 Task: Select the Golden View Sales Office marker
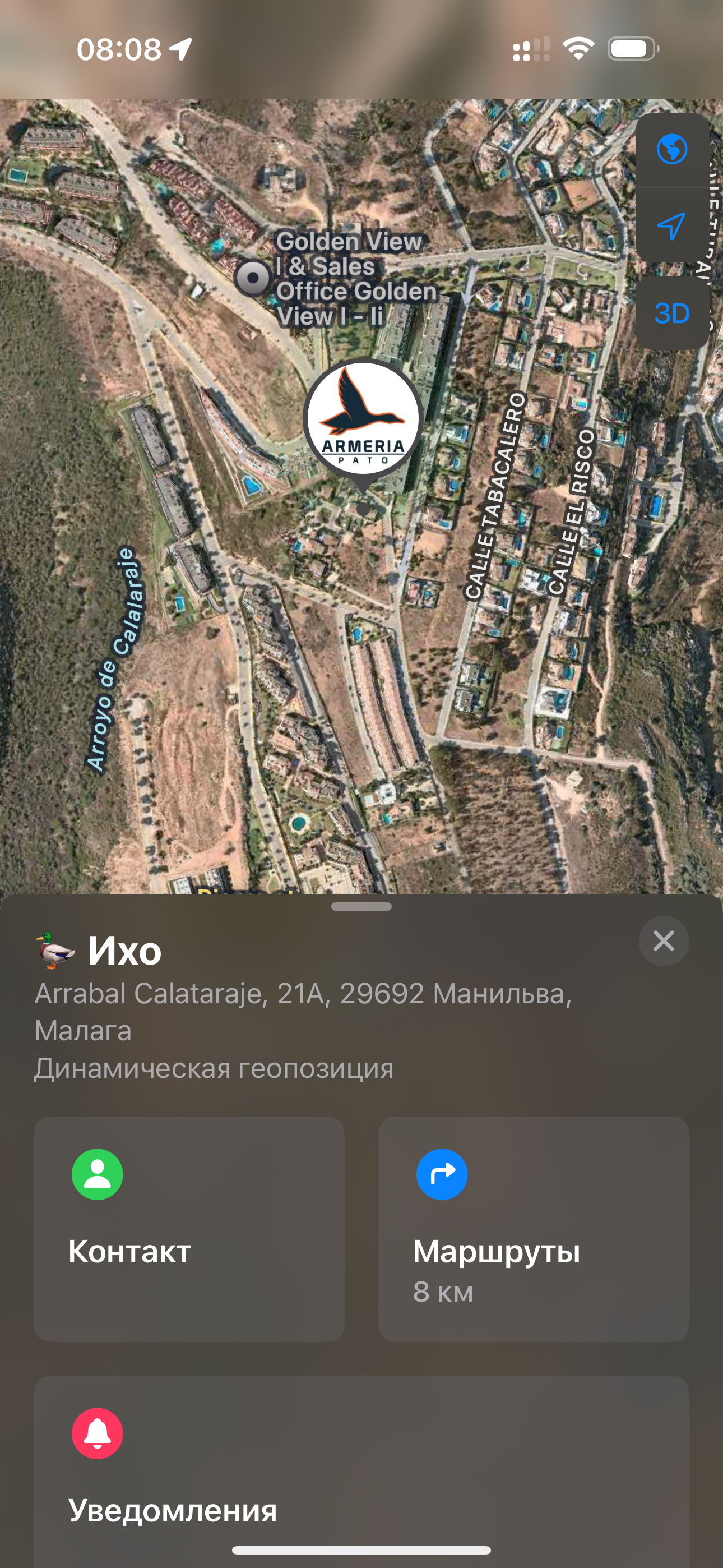(253, 278)
